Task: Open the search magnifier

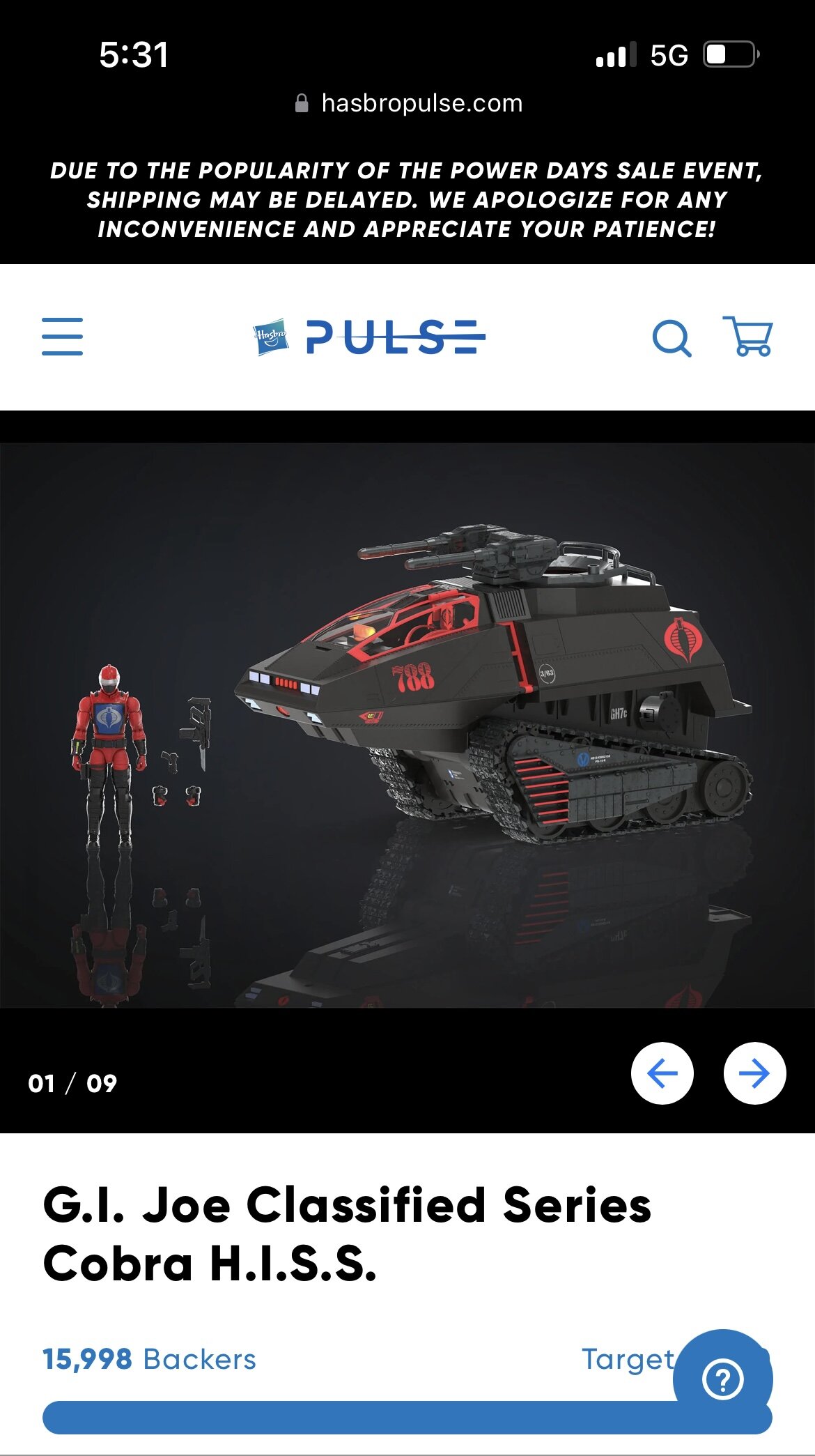Action: (x=671, y=339)
